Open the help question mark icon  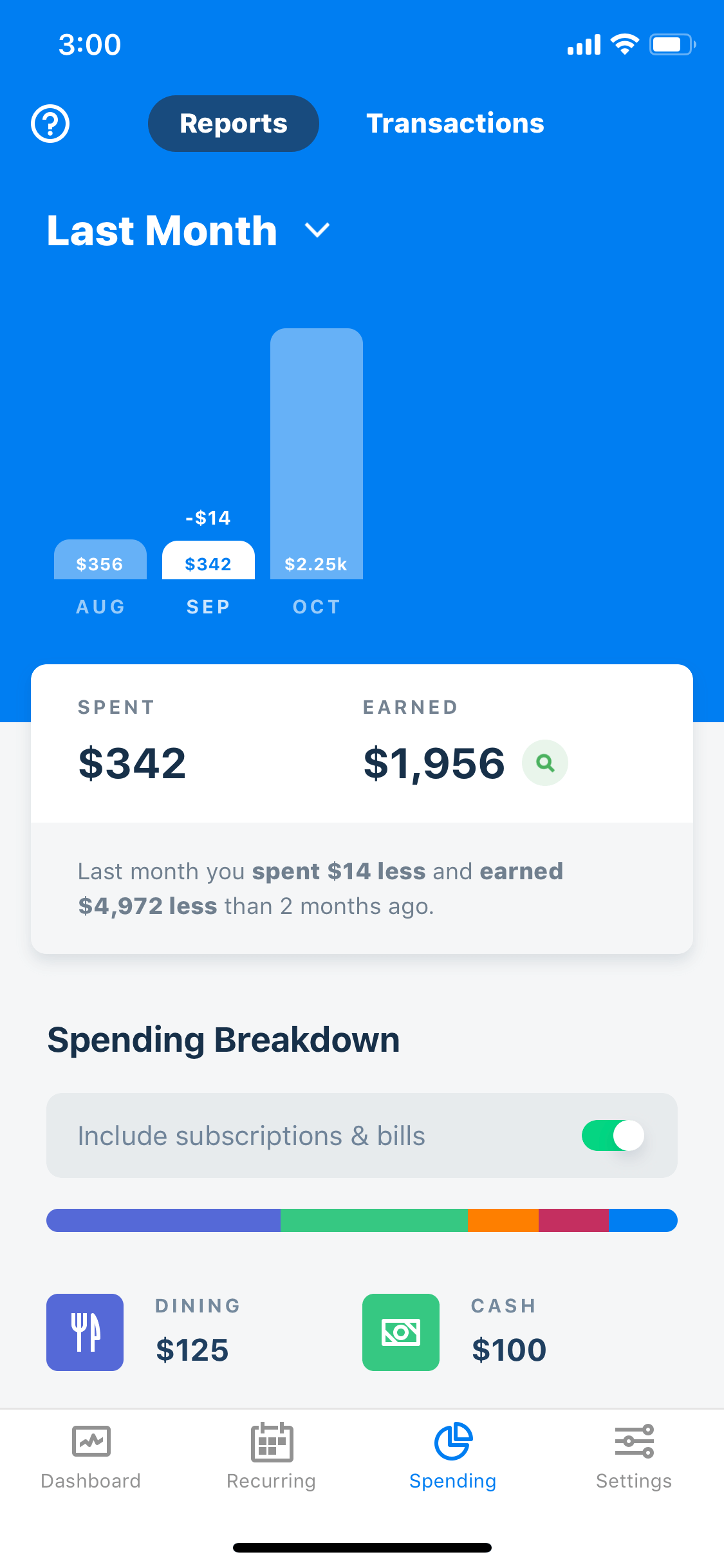tap(50, 124)
